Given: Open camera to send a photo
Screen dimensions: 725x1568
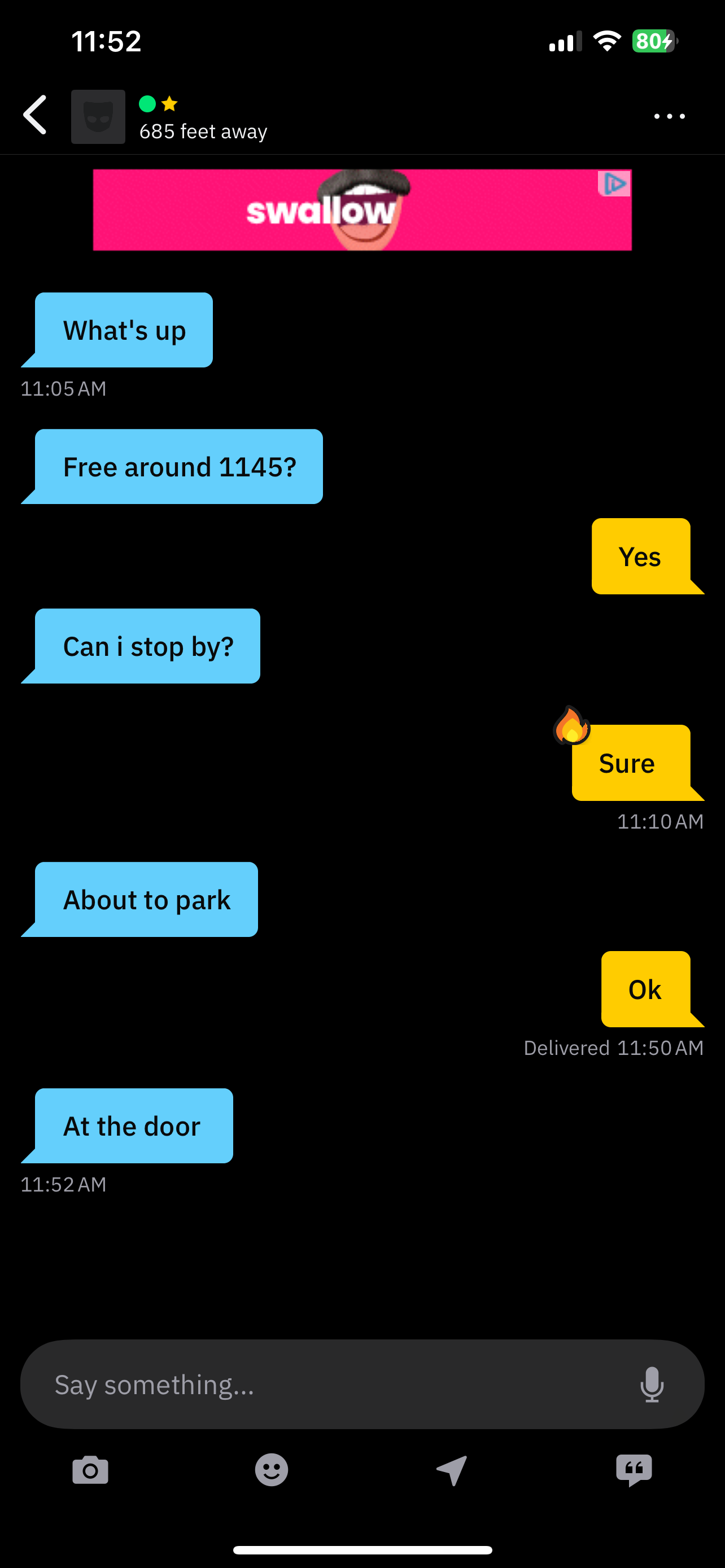Looking at the screenshot, I should (x=90, y=1470).
